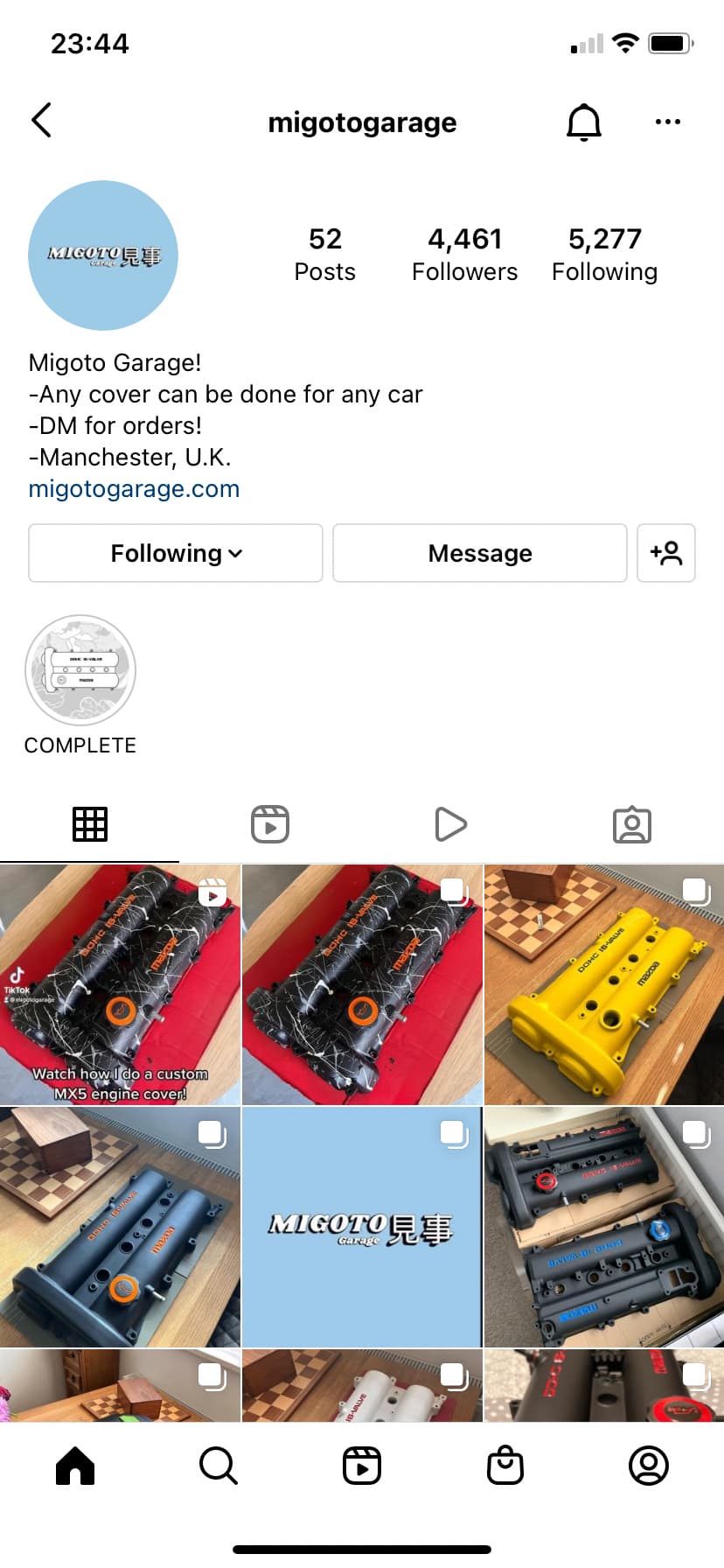This screenshot has height=1568, width=724.
Task: Send a message via Message button
Action: point(479,553)
